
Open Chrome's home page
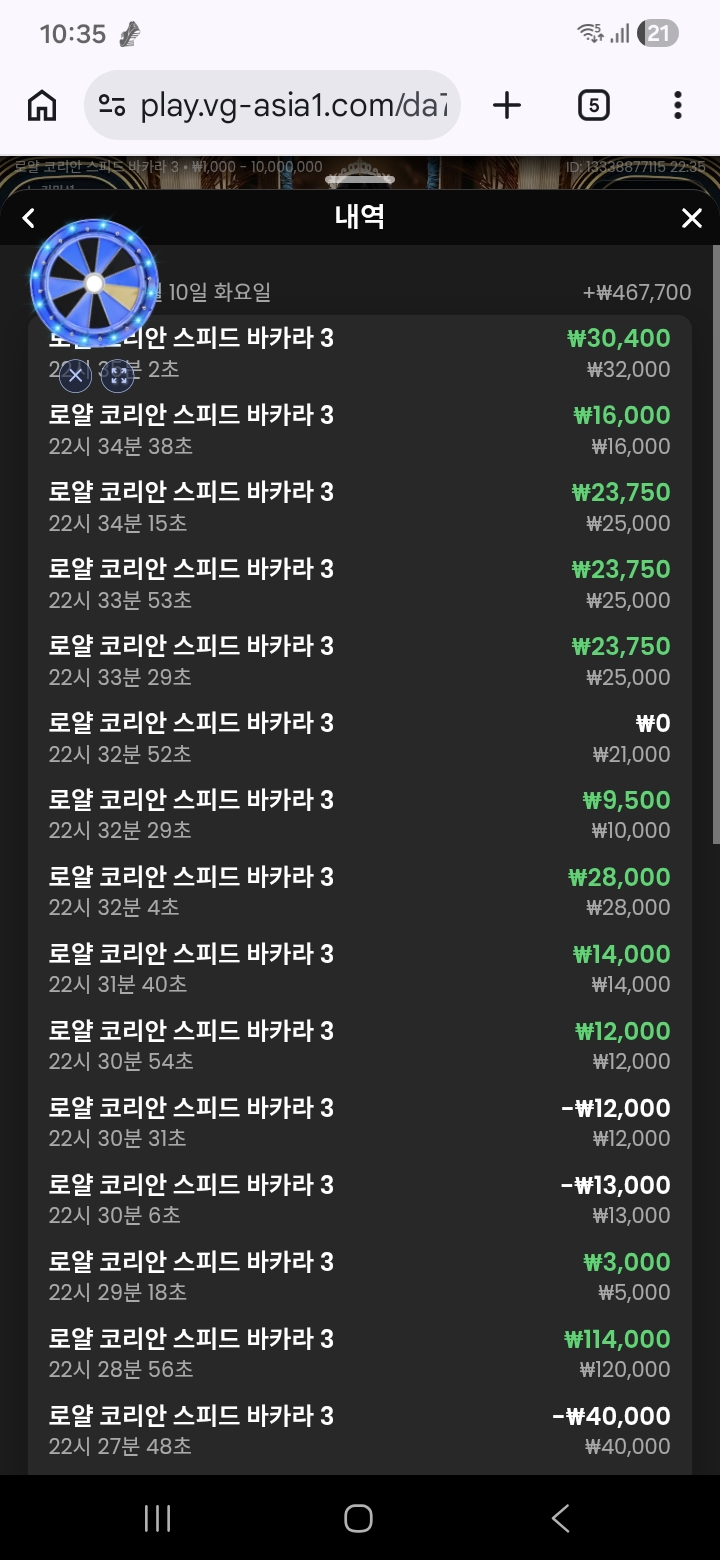[x=42, y=105]
